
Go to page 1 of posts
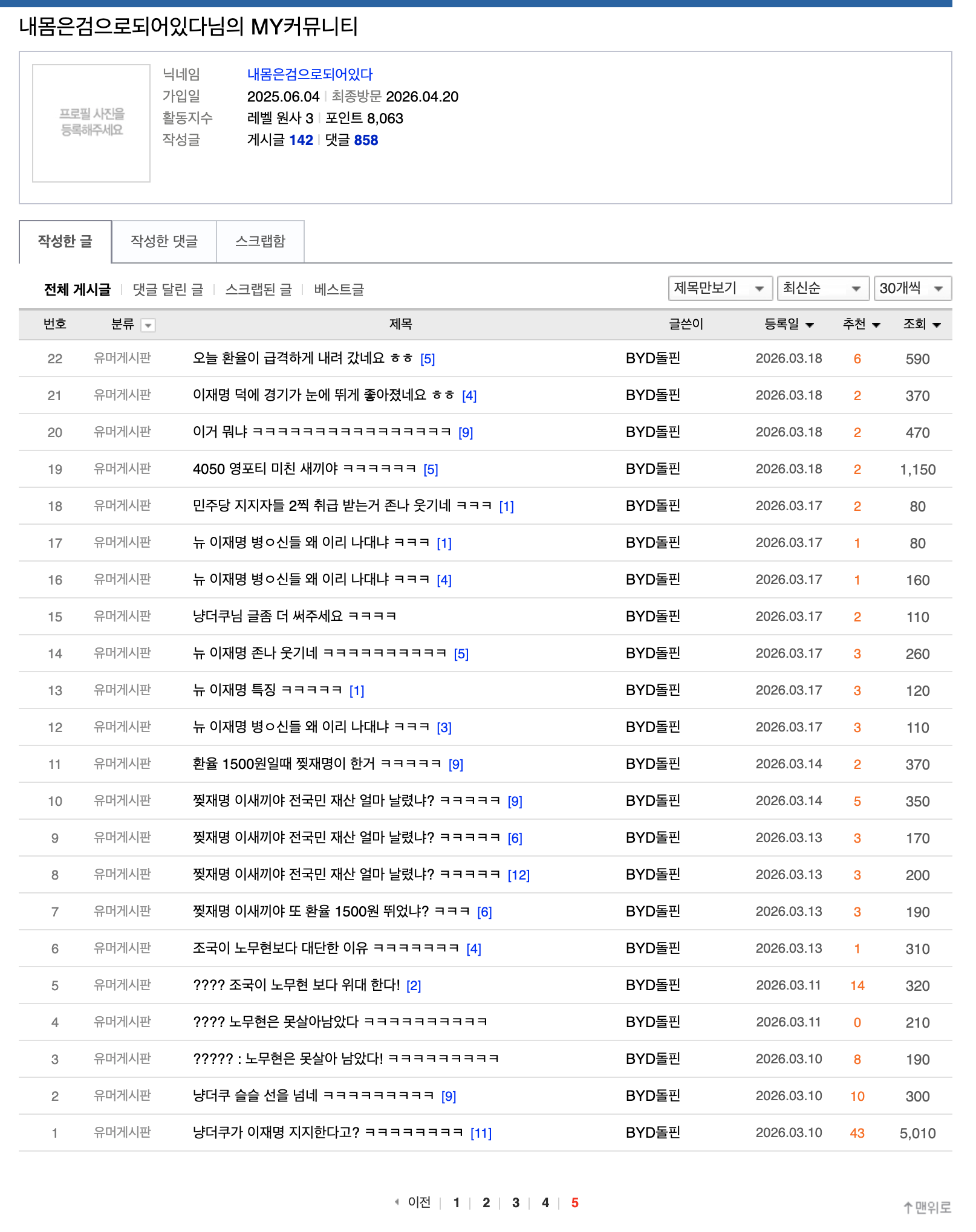[x=457, y=1202]
